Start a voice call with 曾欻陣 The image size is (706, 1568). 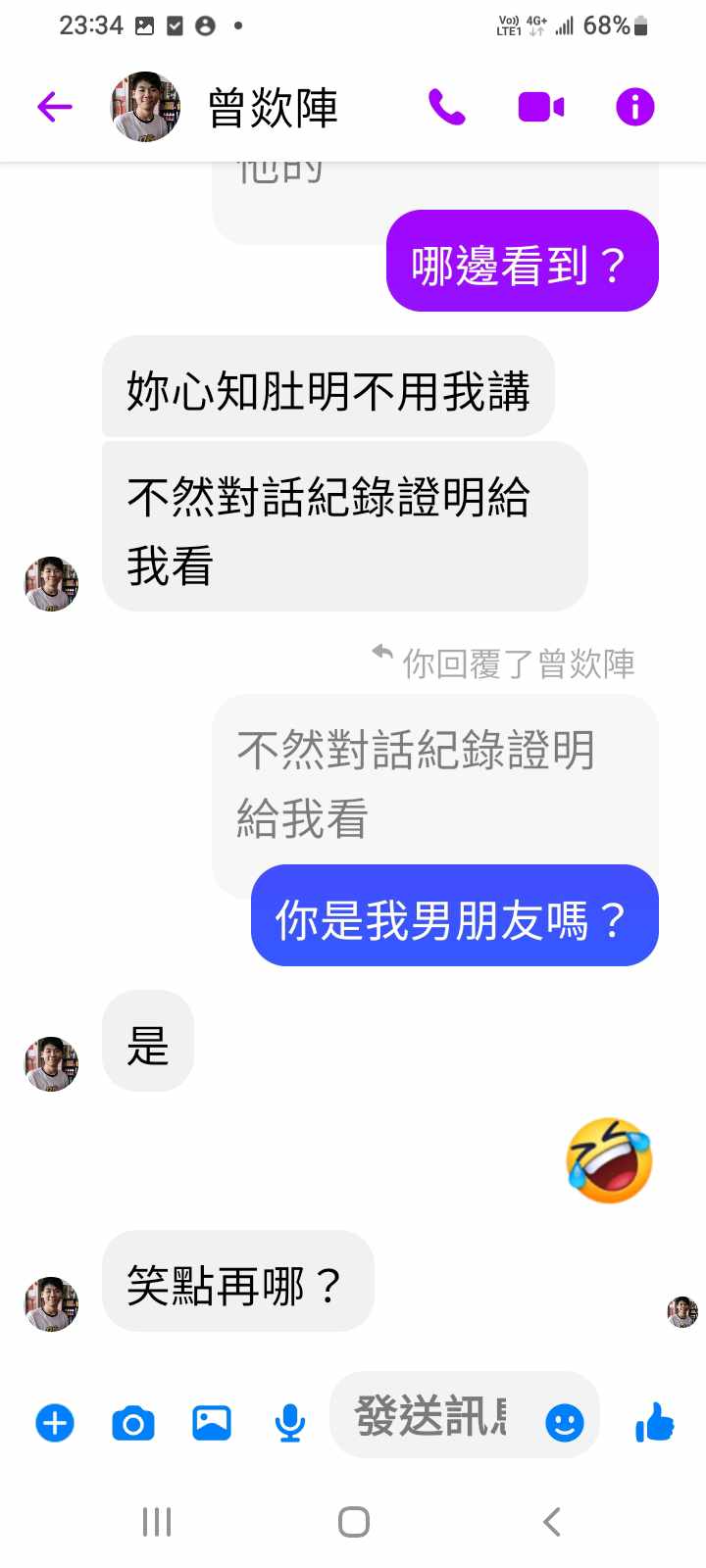click(446, 107)
